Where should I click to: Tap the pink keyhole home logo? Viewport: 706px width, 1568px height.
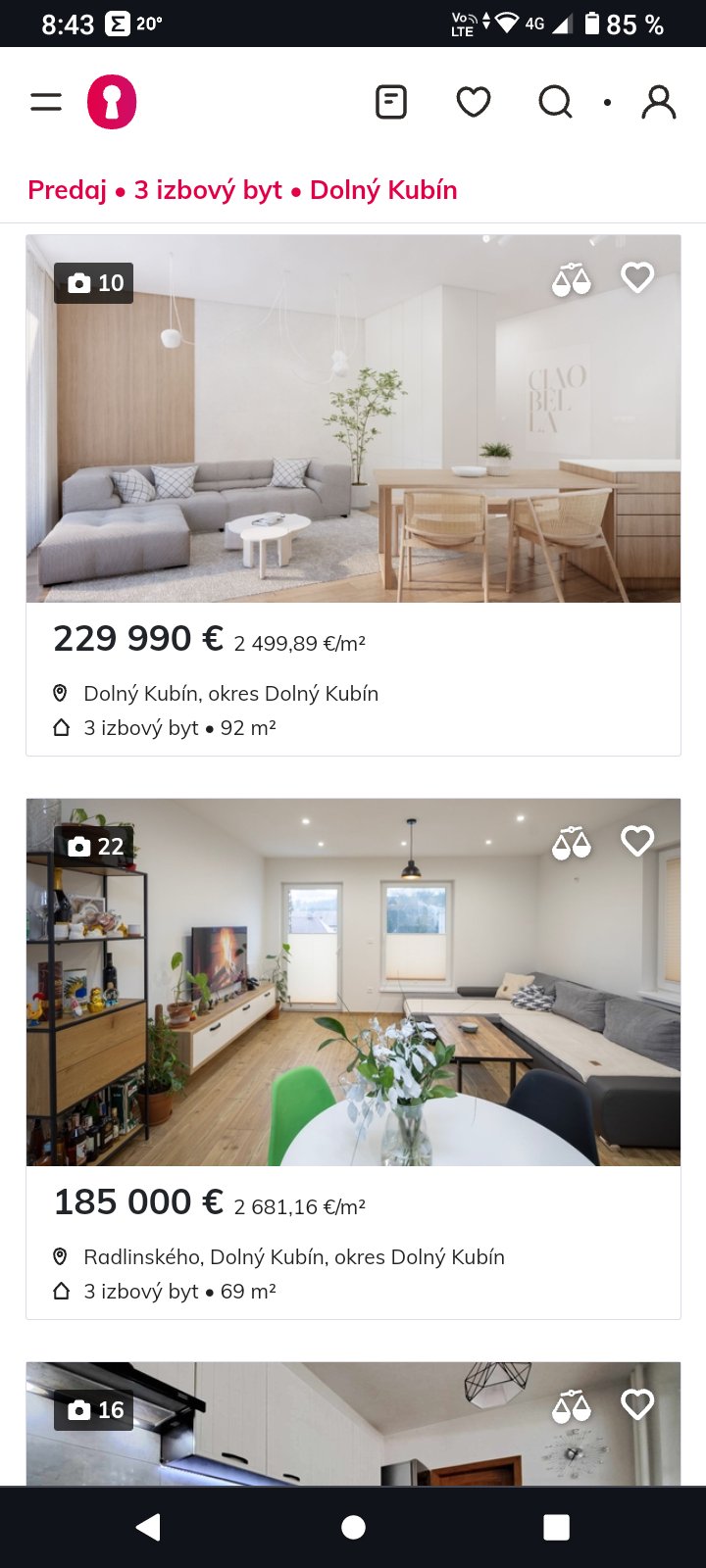pyautogui.click(x=112, y=102)
